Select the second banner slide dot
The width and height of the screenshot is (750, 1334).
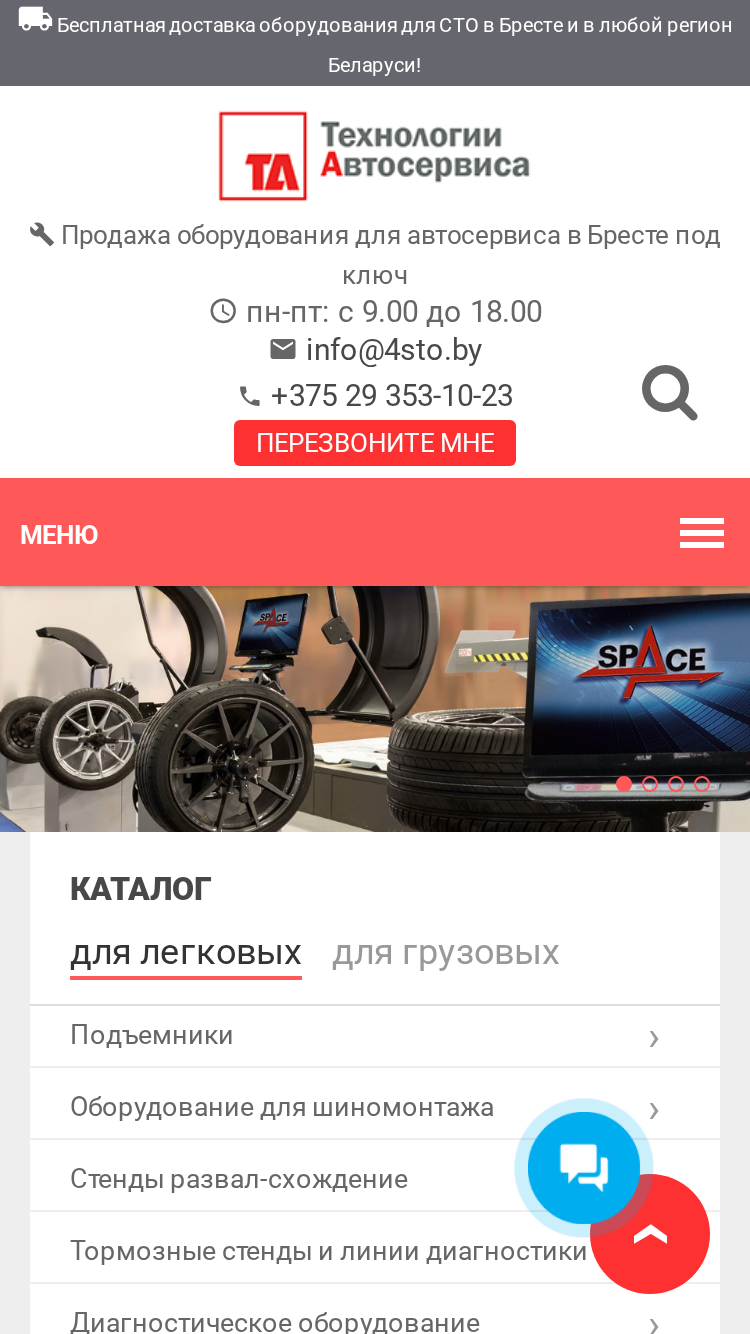pyautogui.click(x=650, y=784)
